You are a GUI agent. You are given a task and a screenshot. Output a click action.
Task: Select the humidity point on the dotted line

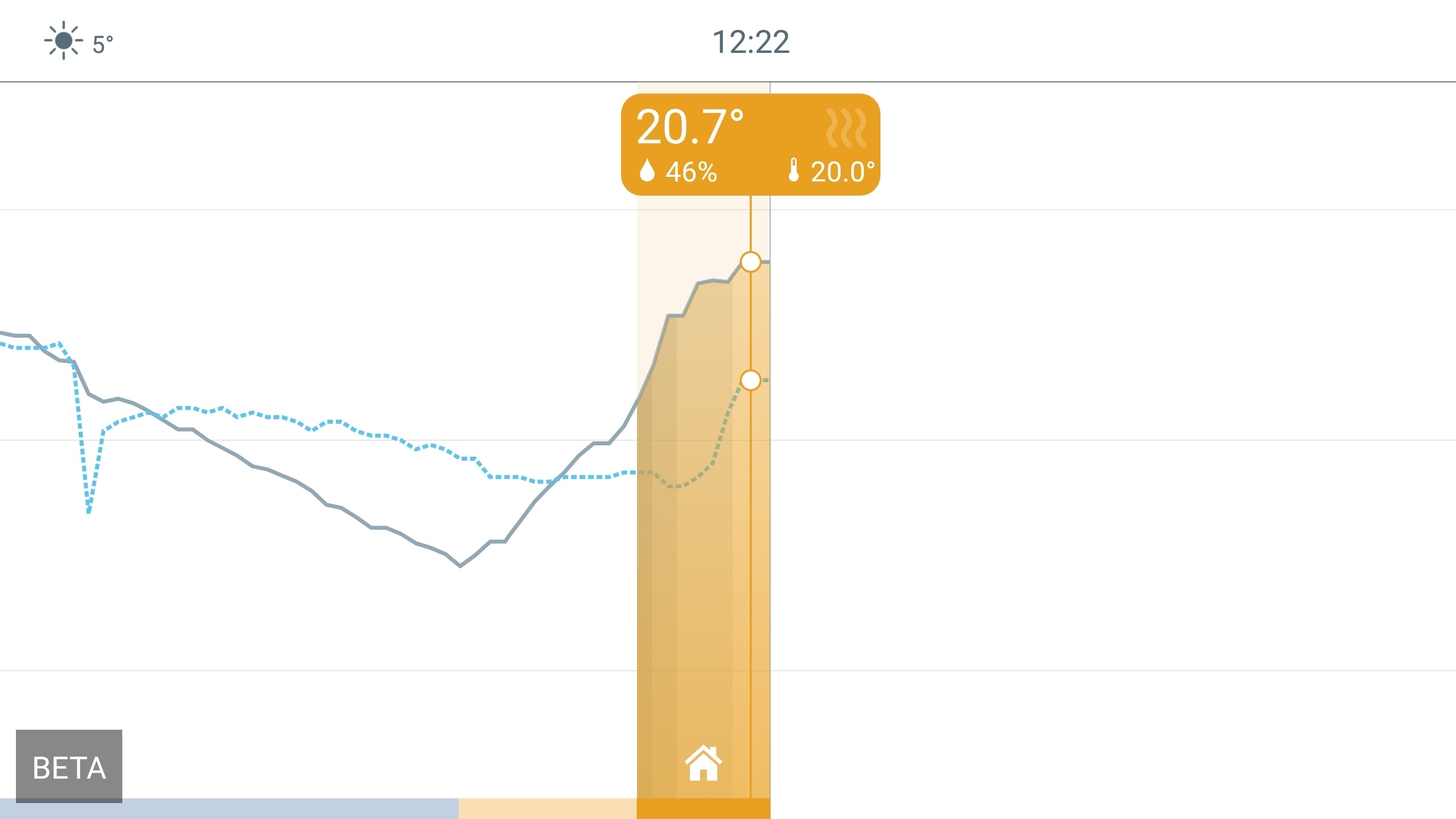point(750,380)
